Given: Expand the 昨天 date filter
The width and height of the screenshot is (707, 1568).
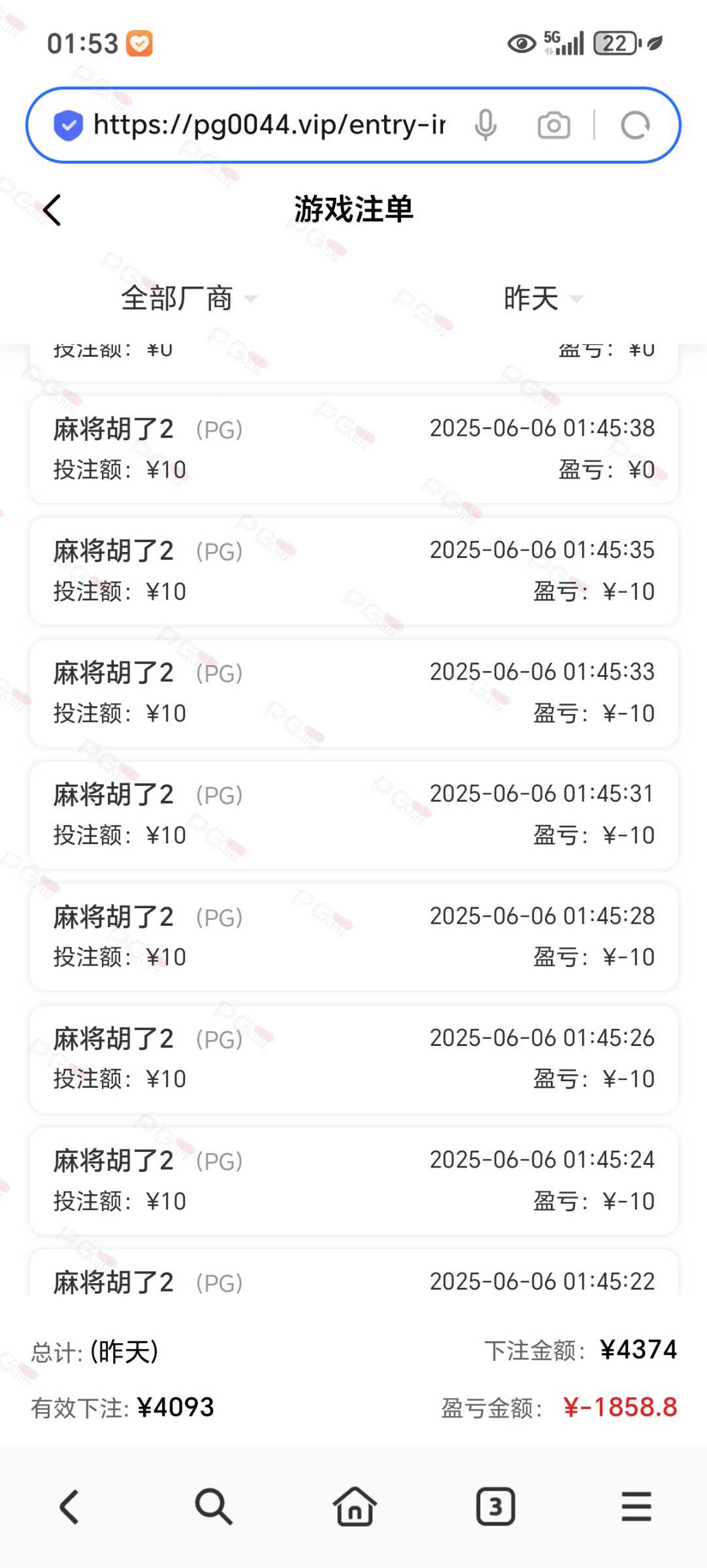Looking at the screenshot, I should click(x=542, y=299).
